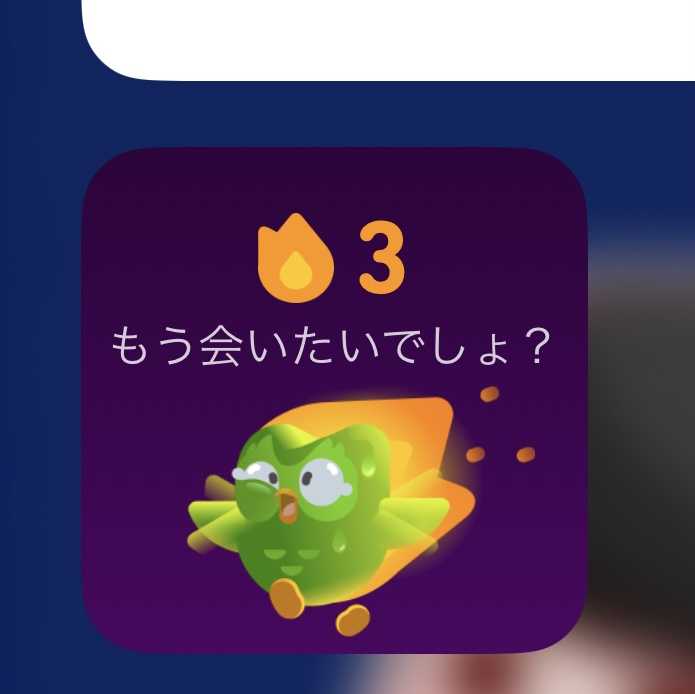Viewport: 695px width, 694px height.
Task: Open the Duolingo 3-day streak widget
Action: click(334, 400)
